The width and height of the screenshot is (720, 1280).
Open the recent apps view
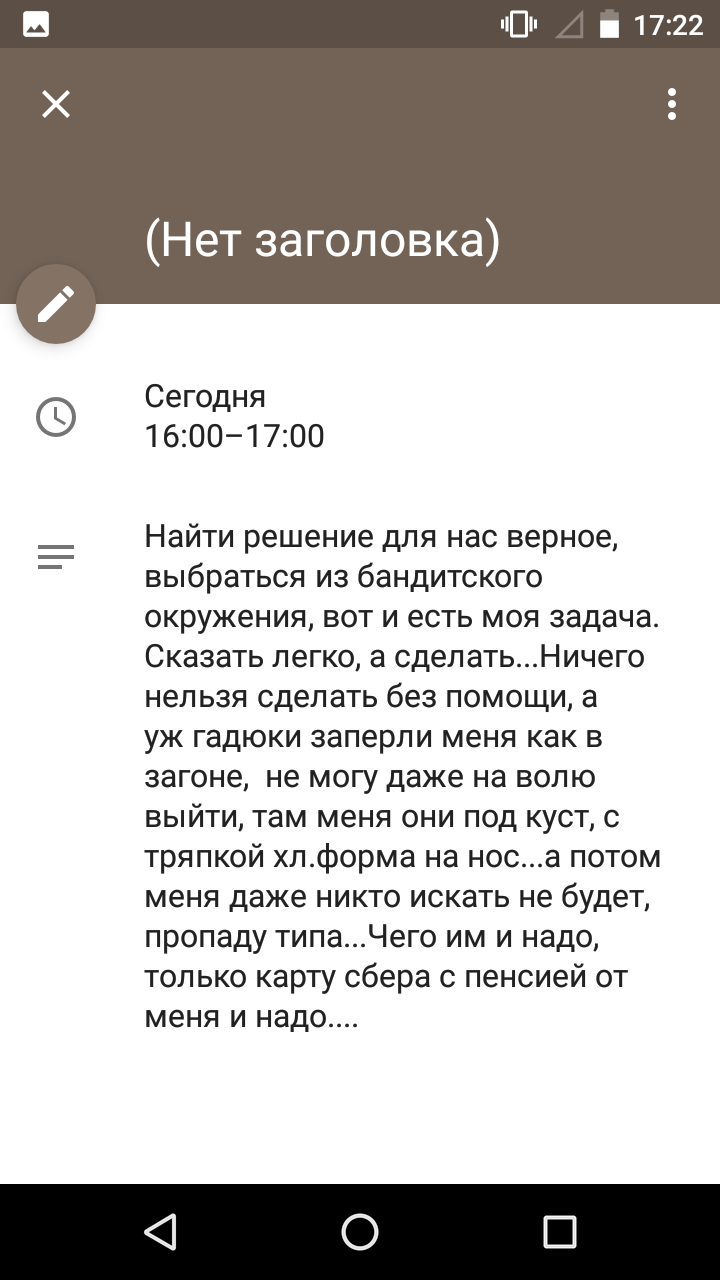click(x=560, y=1232)
